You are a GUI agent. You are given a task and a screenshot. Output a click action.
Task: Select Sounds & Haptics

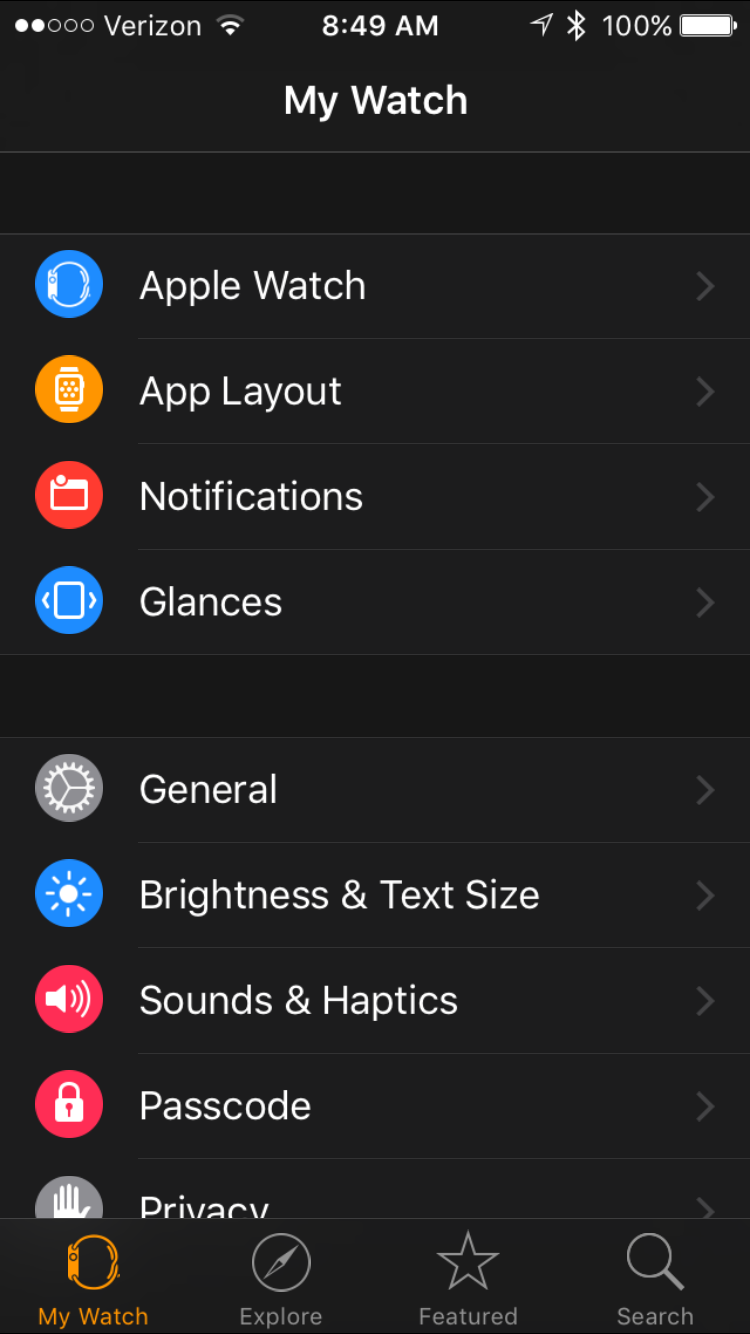(375, 1001)
